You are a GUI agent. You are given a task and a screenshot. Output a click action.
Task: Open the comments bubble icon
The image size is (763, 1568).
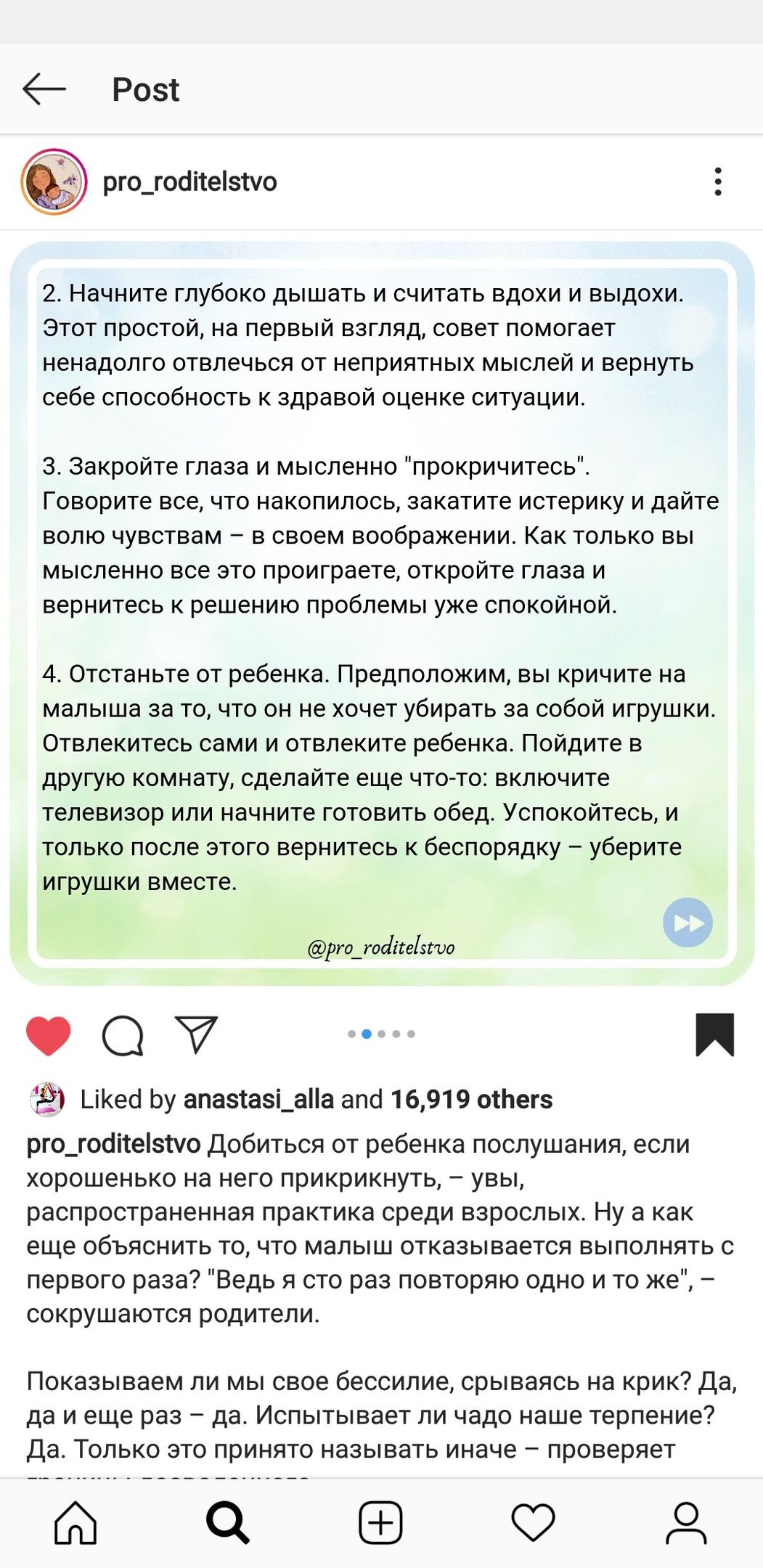[123, 1035]
